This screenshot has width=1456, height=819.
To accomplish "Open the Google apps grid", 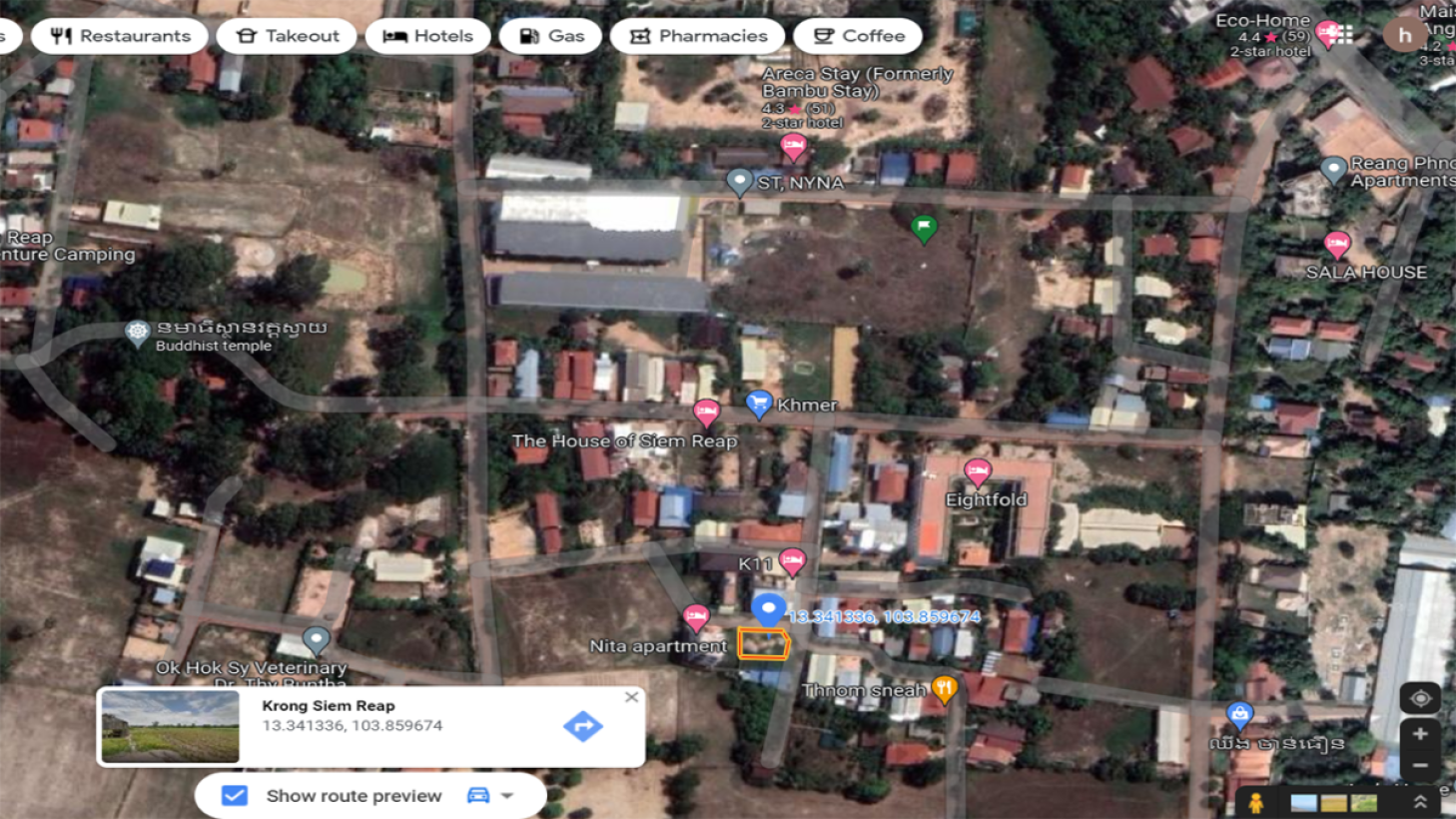I will click(1341, 35).
